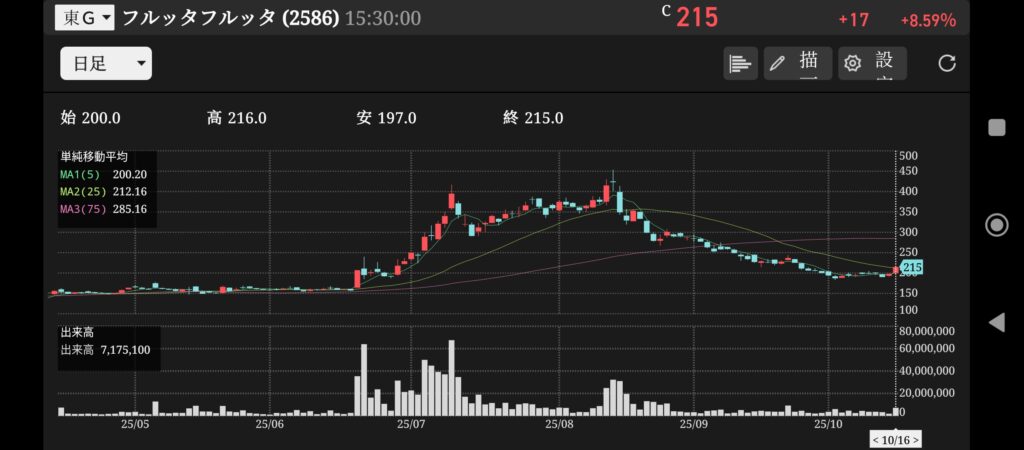Open the 東G market dropdown
The width and height of the screenshot is (1024, 450).
[x=84, y=18]
